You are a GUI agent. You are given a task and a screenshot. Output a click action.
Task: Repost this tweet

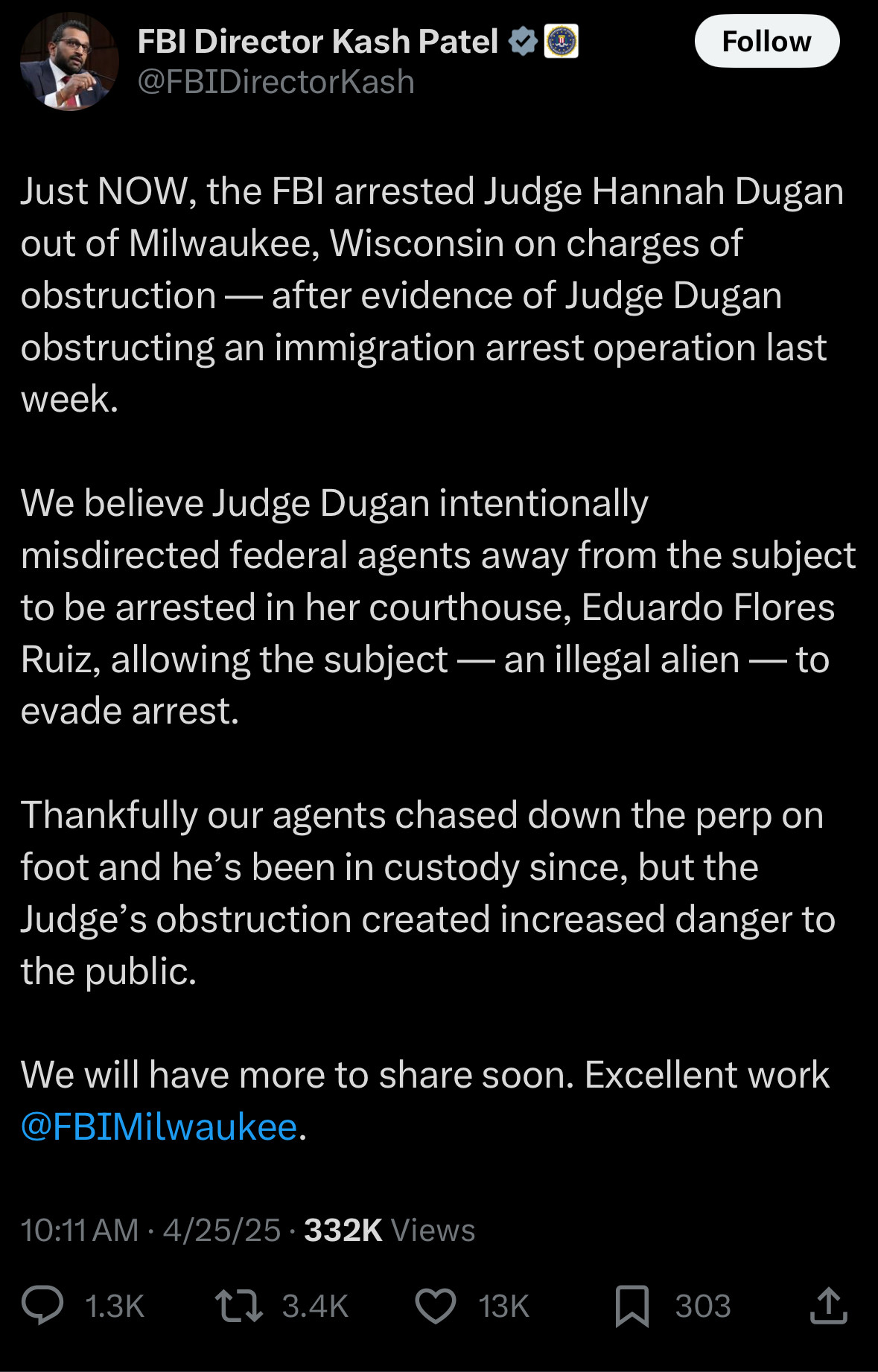pos(239,1306)
